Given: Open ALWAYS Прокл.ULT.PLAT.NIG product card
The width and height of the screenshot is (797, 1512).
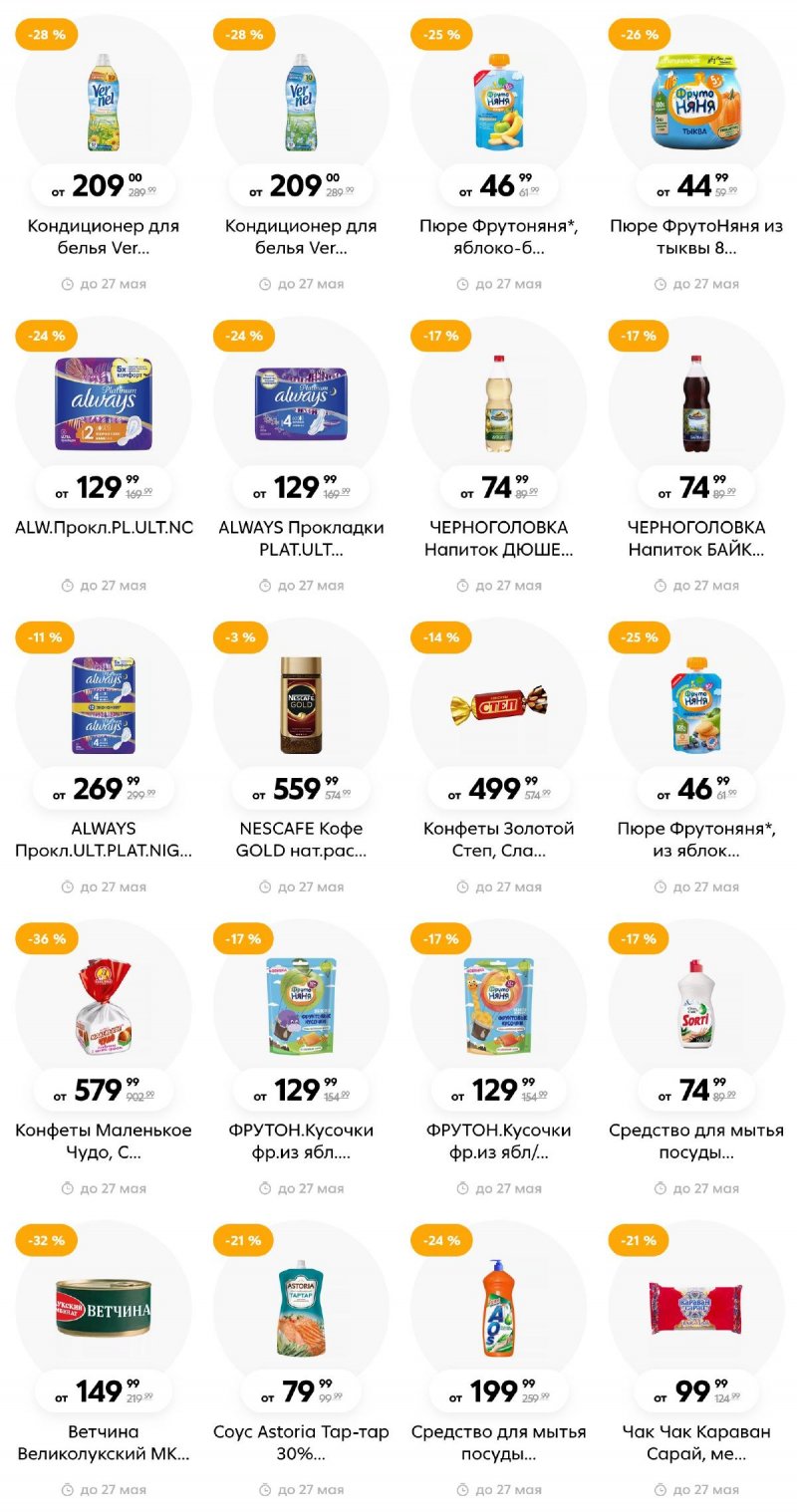Looking at the screenshot, I should (104, 705).
